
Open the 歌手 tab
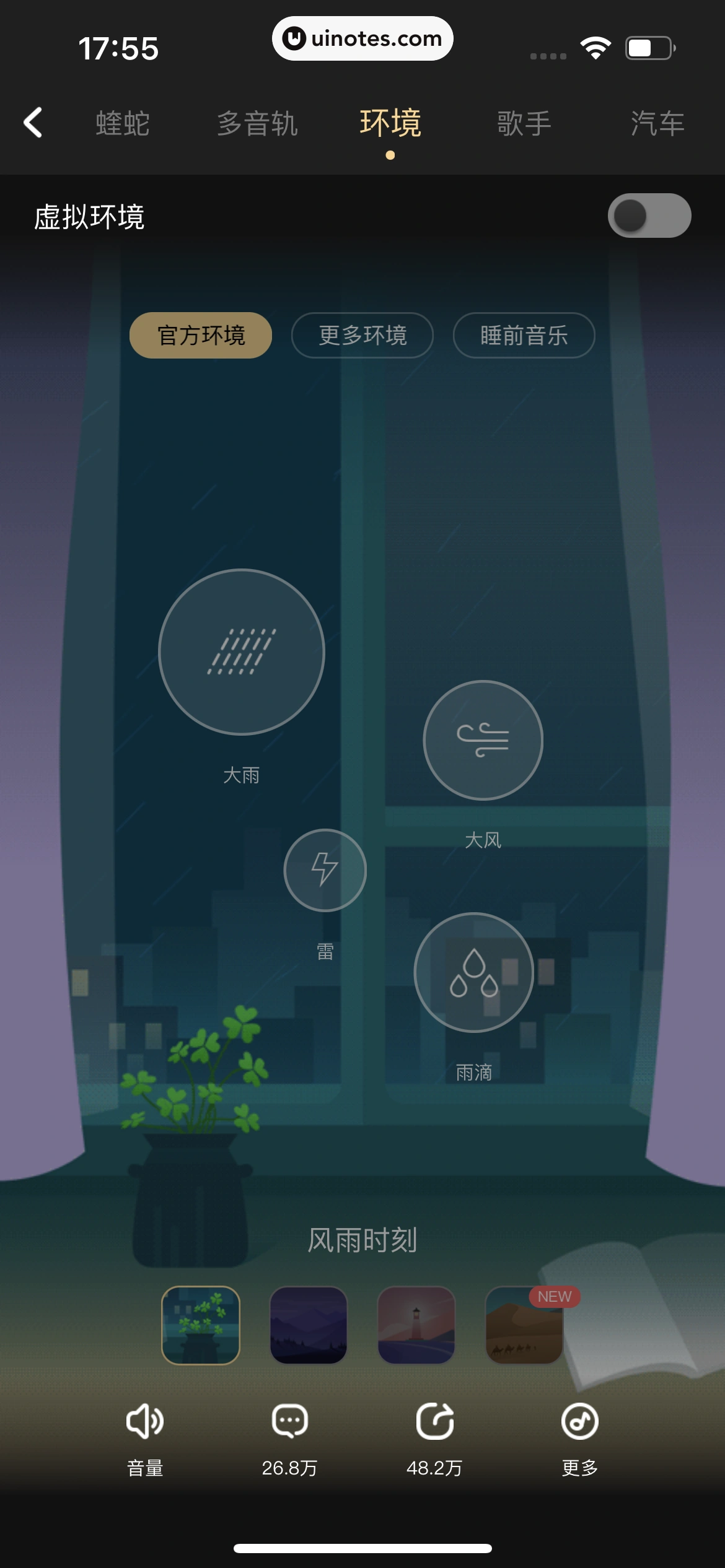pyautogui.click(x=524, y=123)
